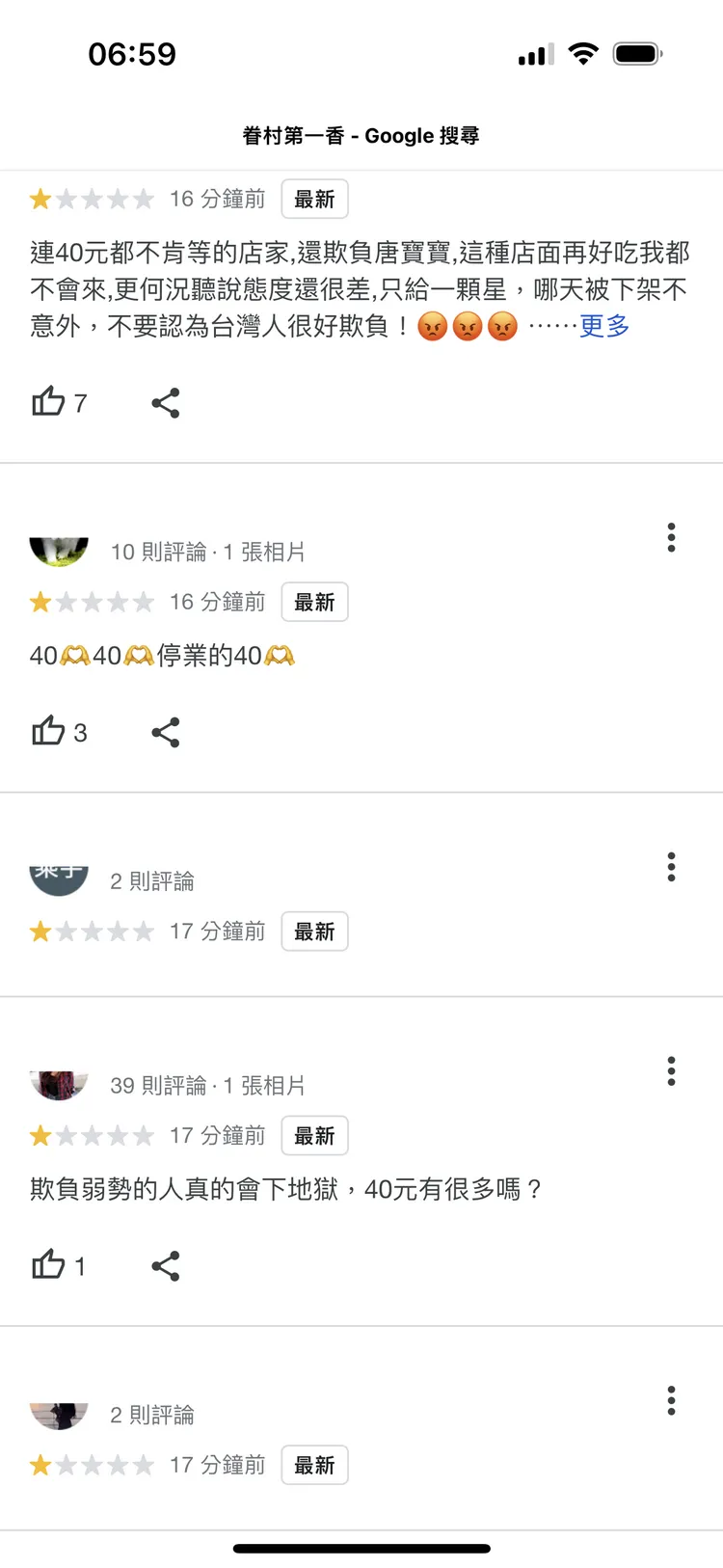Viewport: 723px width, 1568px height.
Task: Click the "最新" label on the bottom review
Action: click(x=314, y=1465)
